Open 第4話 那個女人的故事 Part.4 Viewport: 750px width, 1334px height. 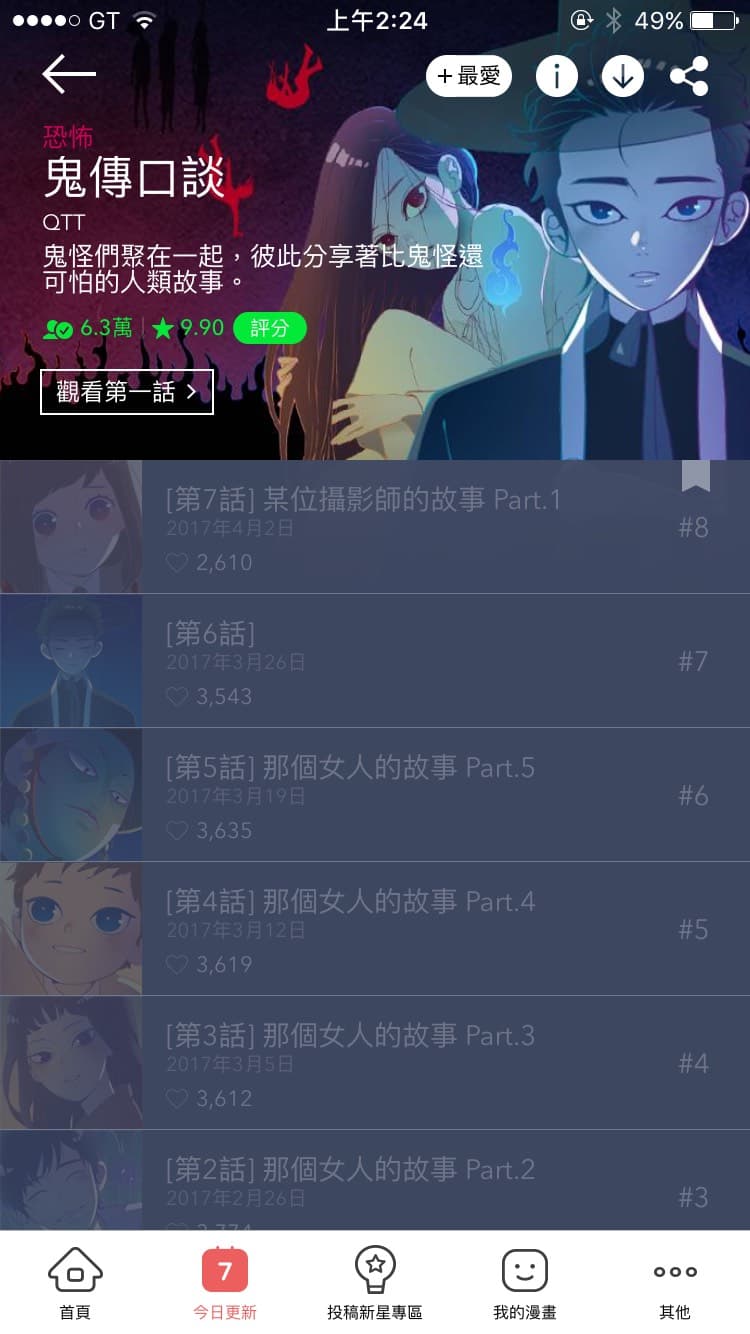click(375, 929)
